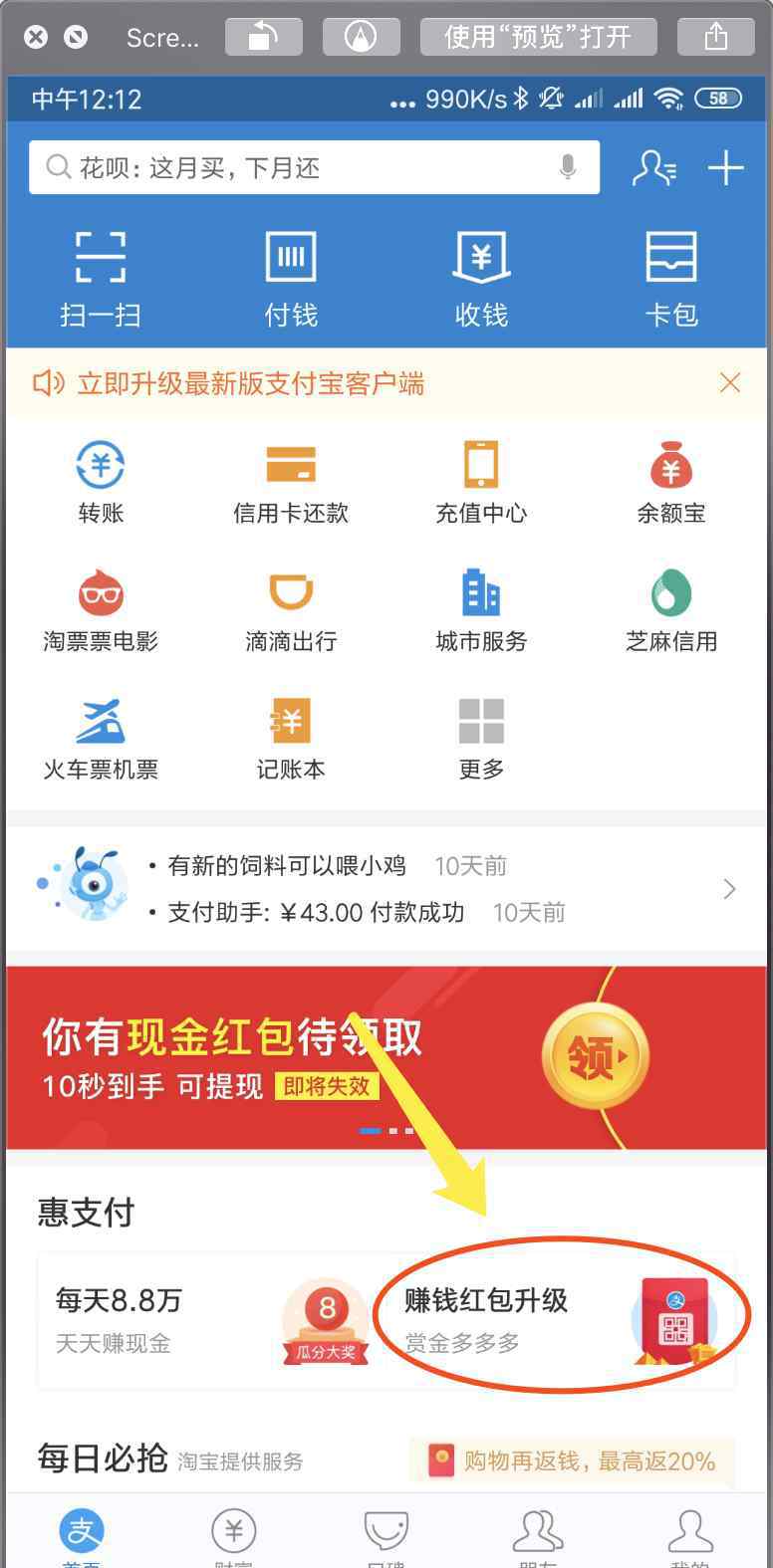Open 付钱 payment code
Viewport: 773px width, 1568px height.
[291, 279]
